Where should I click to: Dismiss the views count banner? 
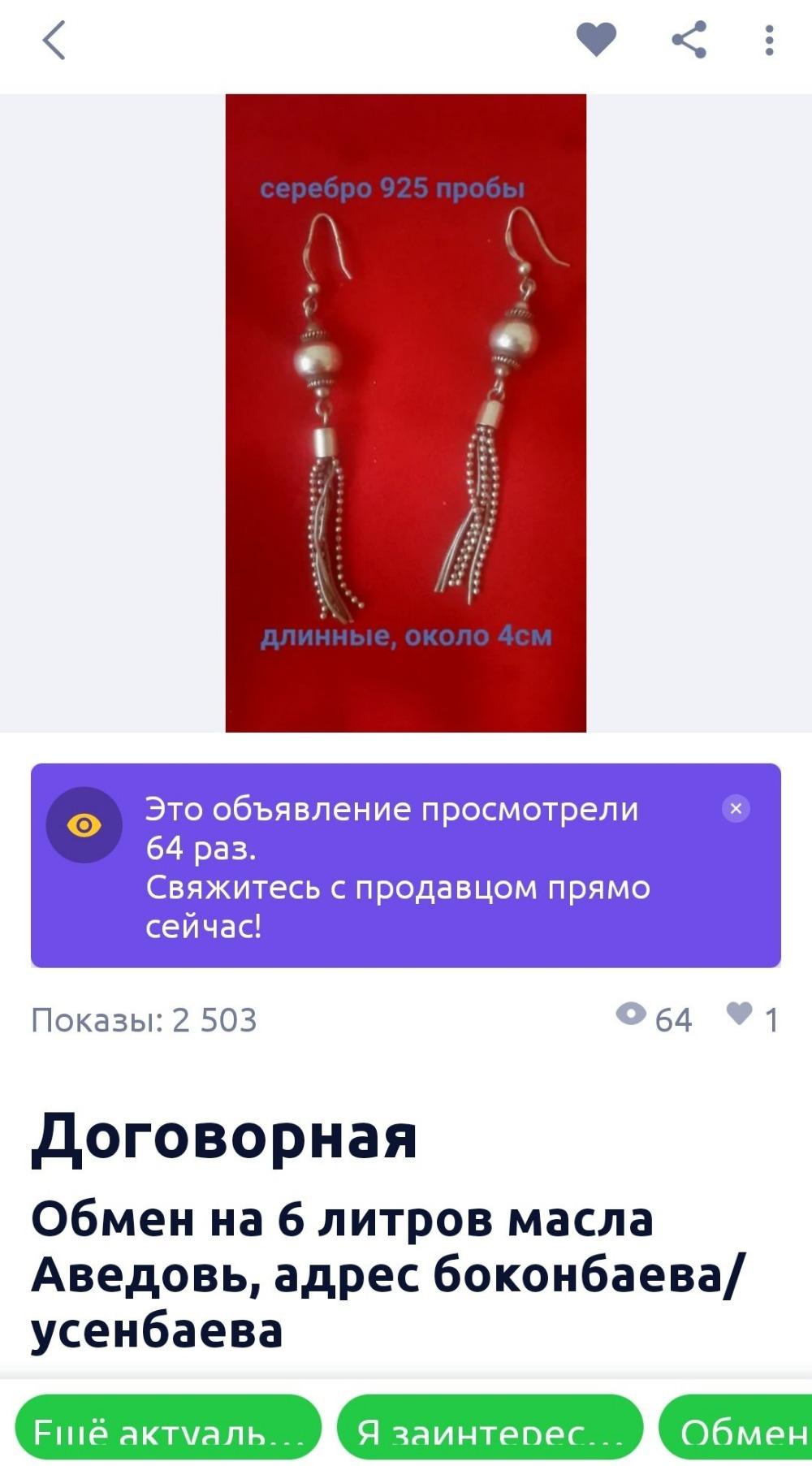point(736,808)
